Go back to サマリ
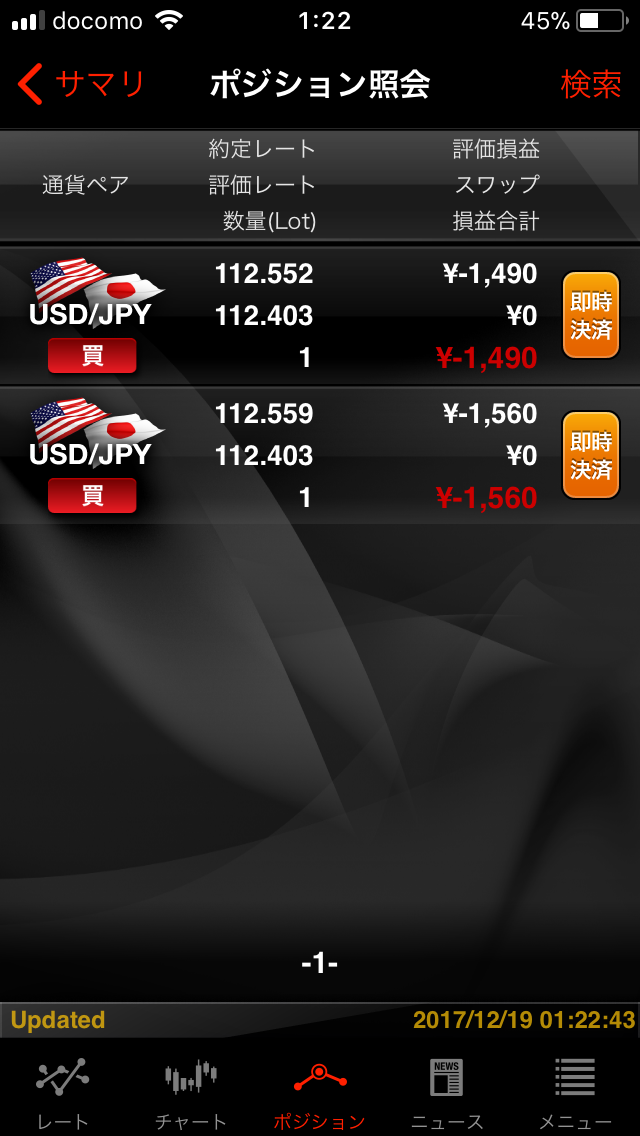Viewport: 640px width, 1136px height. click(82, 85)
